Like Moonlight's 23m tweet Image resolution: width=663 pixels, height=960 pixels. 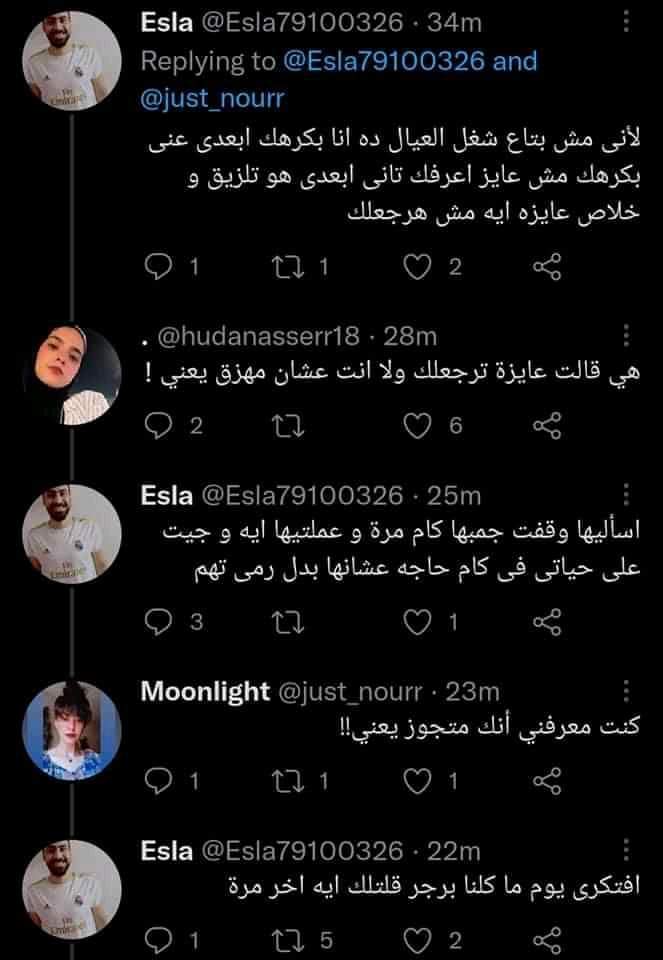[419, 779]
